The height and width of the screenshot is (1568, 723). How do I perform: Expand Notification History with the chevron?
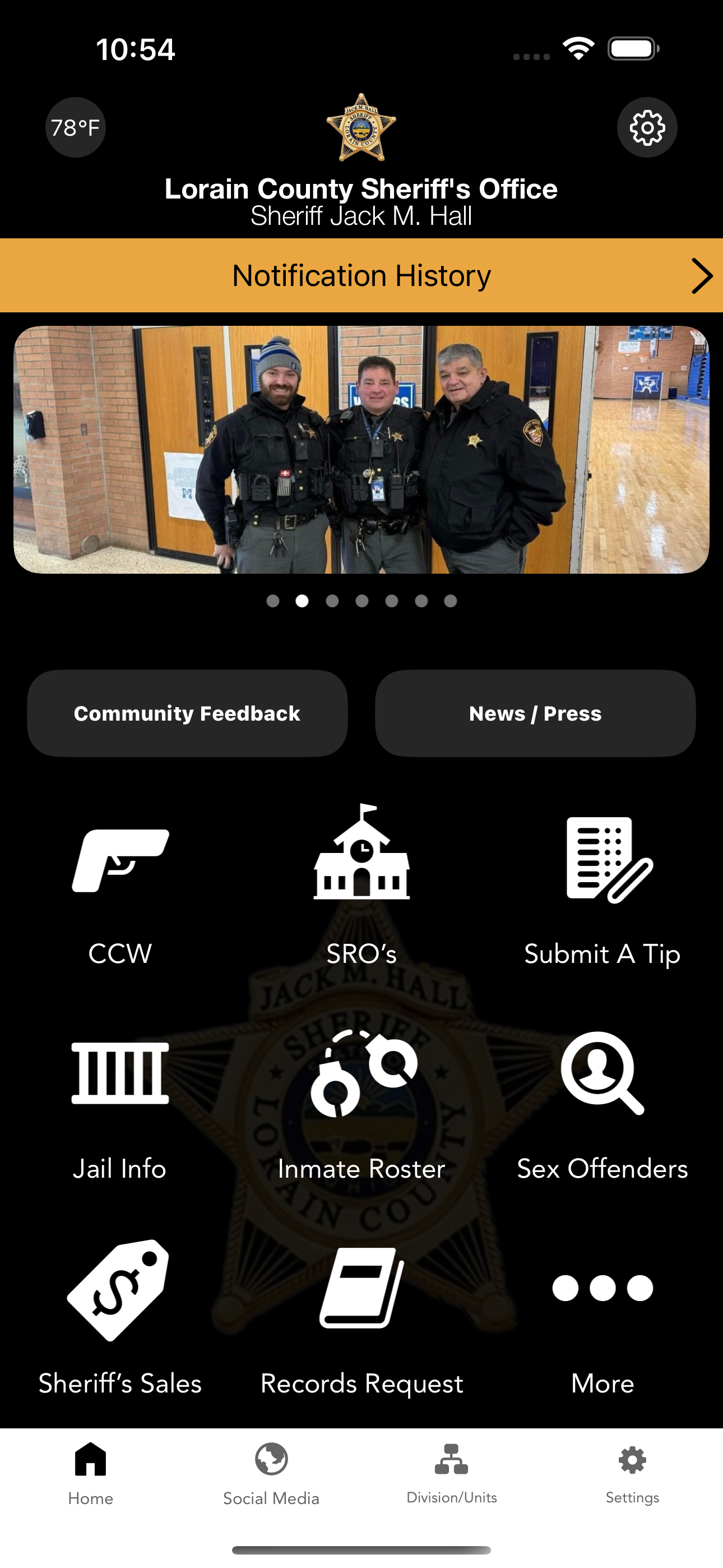pos(702,275)
